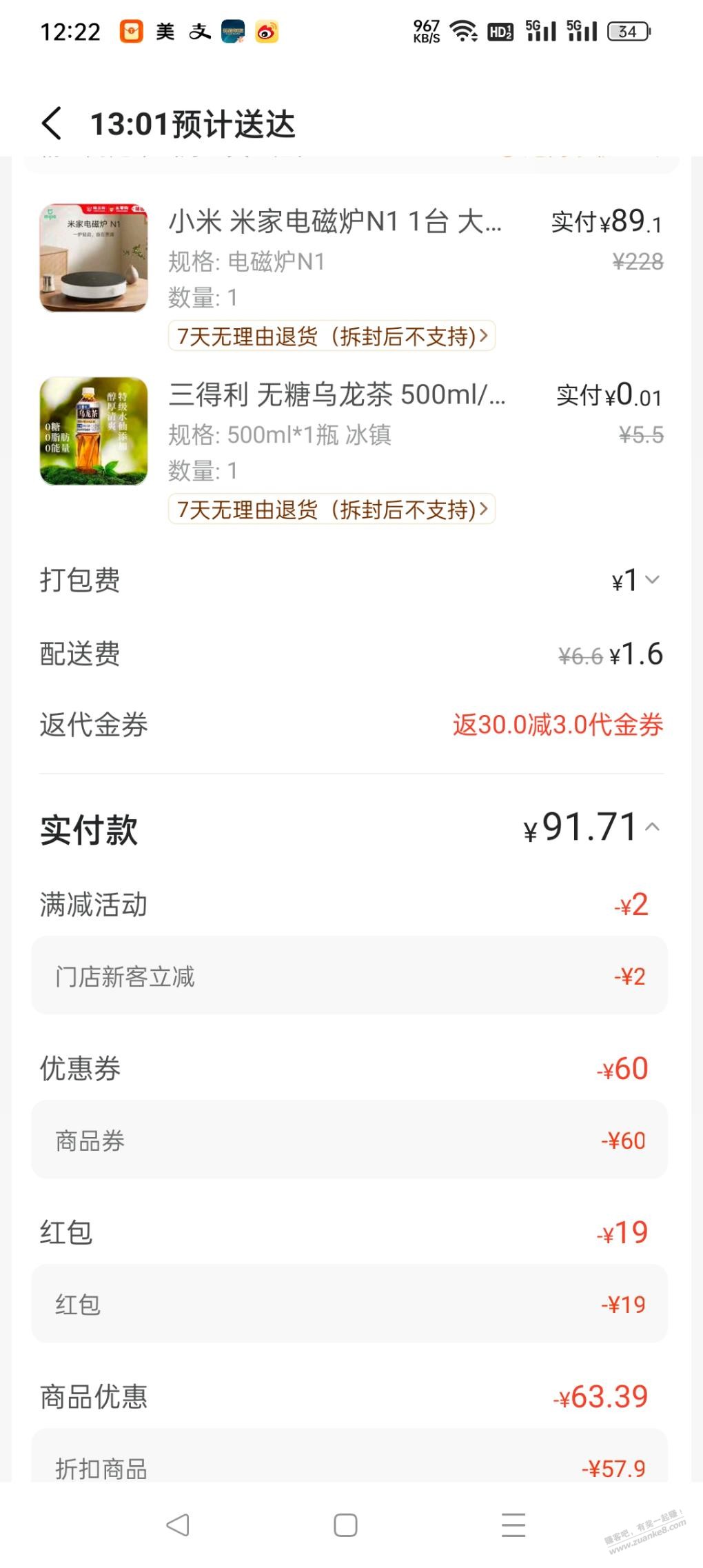The width and height of the screenshot is (703, 1568).
Task: Open the 三得利 无糖乌龙茶 product image
Action: coord(94,431)
